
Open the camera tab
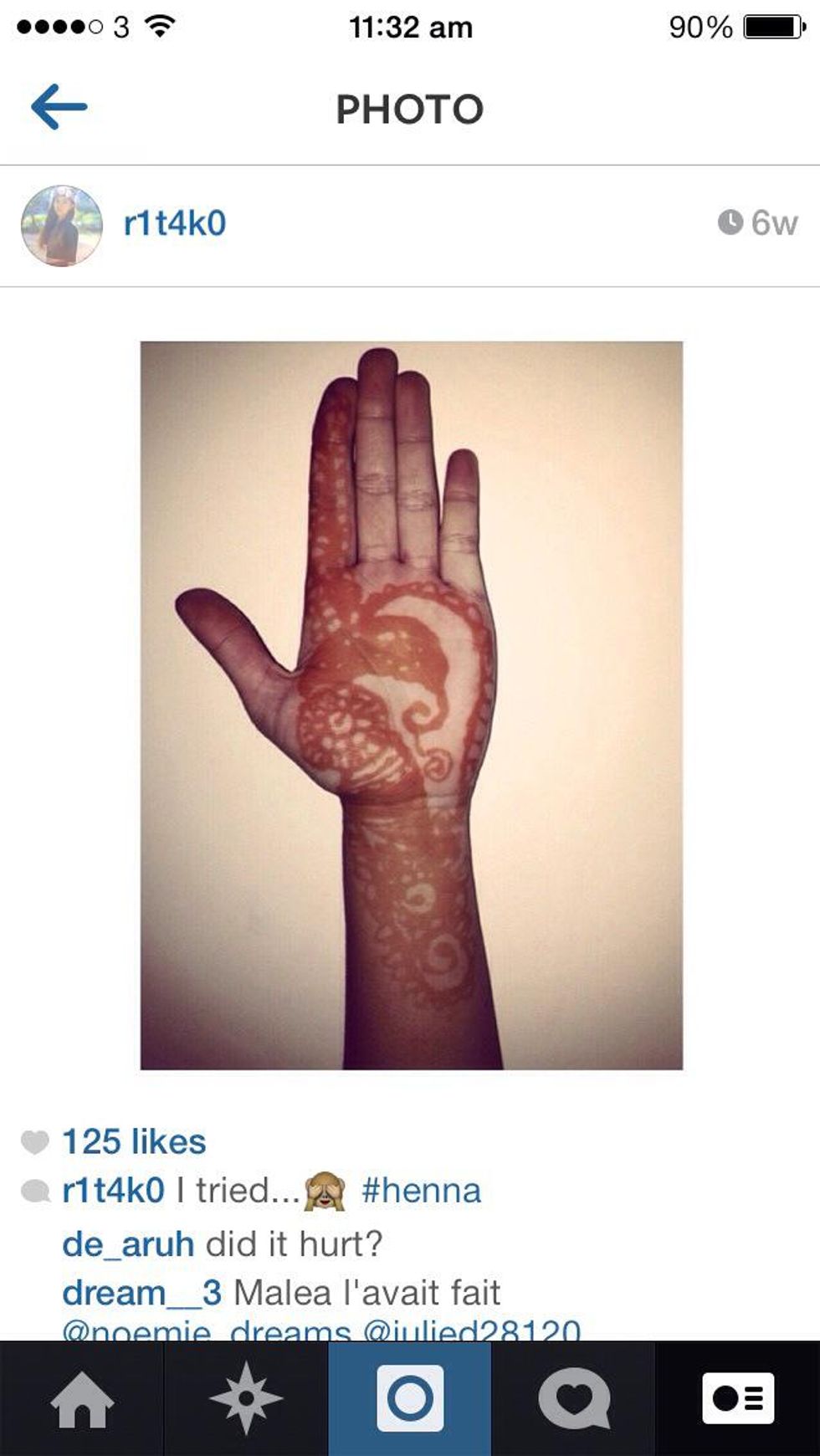click(410, 1399)
